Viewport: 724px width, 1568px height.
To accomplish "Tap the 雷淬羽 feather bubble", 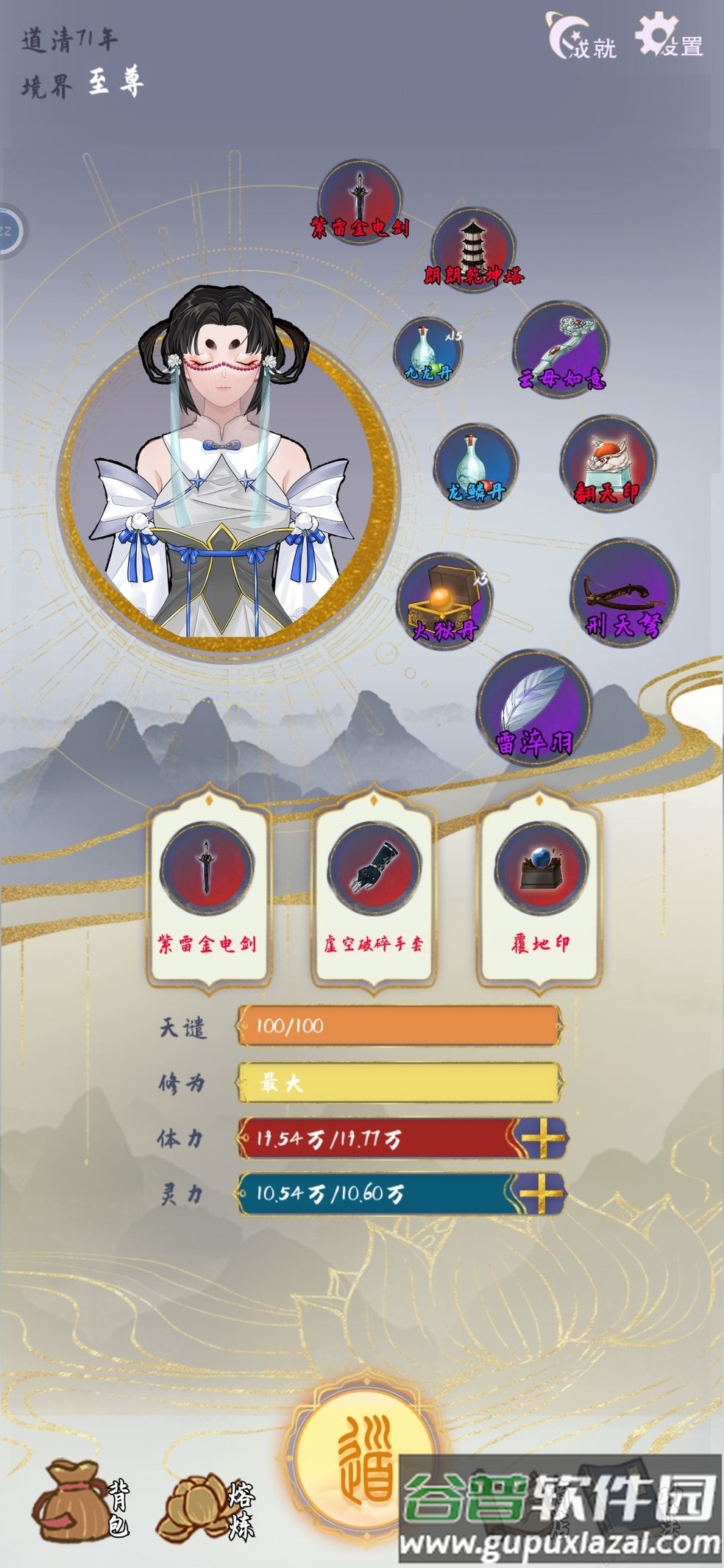I will [534, 708].
